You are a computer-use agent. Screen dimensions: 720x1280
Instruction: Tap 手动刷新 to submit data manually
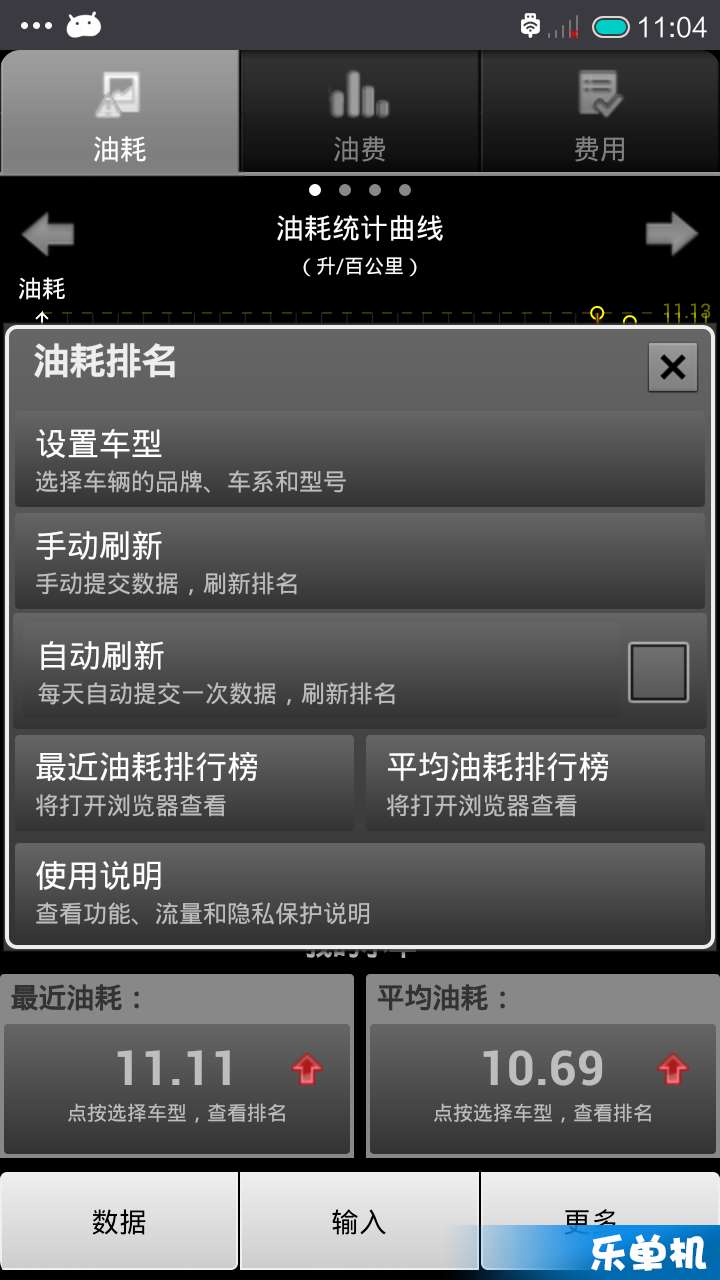360,562
